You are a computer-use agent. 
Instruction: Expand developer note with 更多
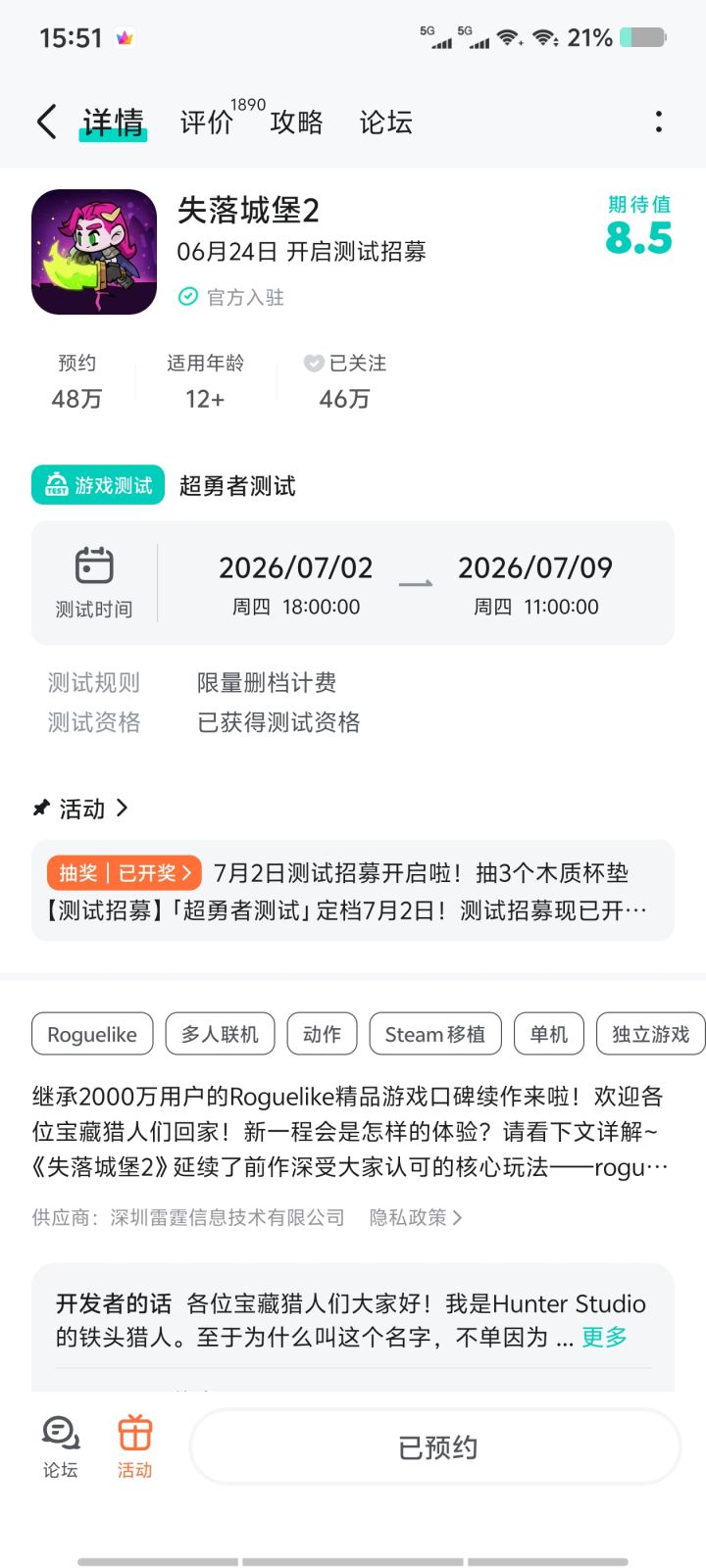click(604, 1337)
